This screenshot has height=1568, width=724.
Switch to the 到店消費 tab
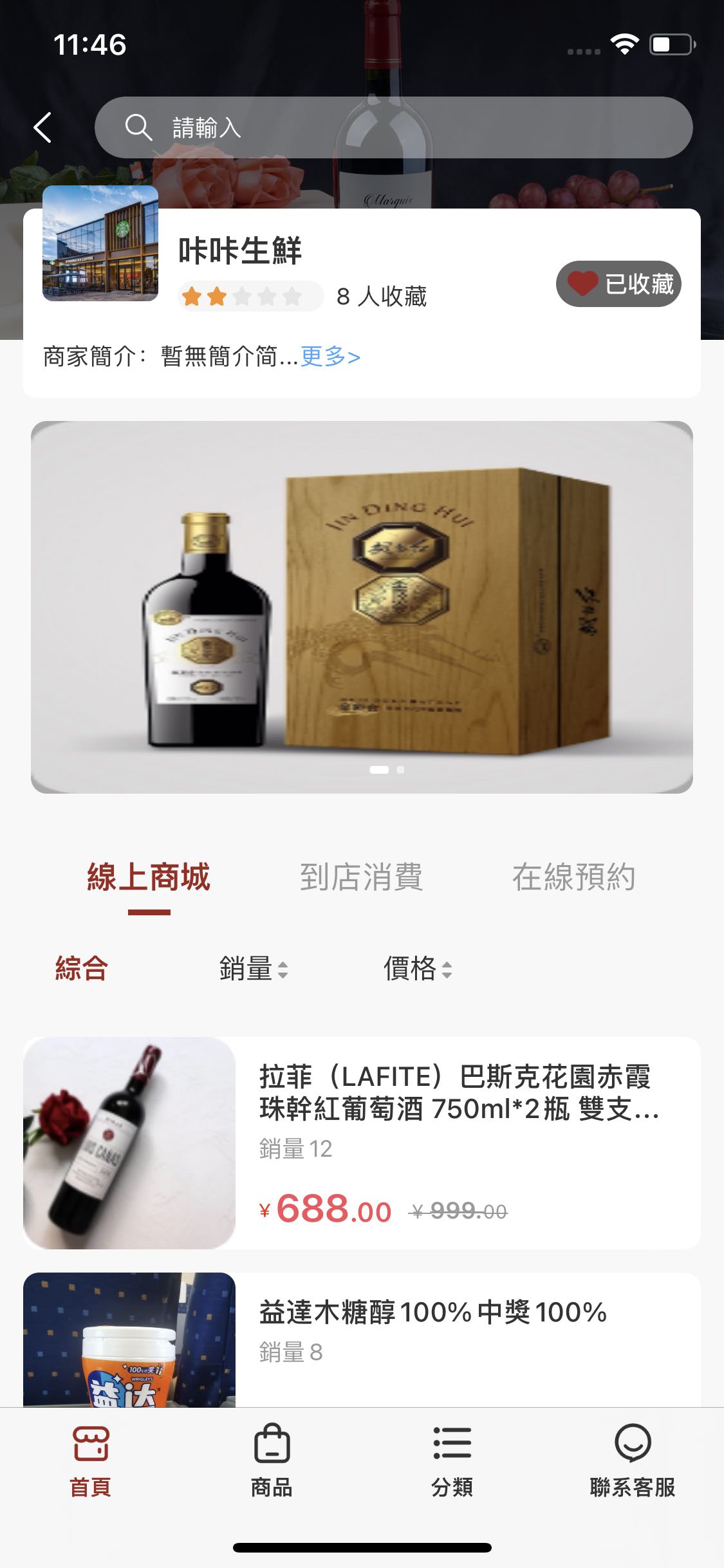pos(361,877)
